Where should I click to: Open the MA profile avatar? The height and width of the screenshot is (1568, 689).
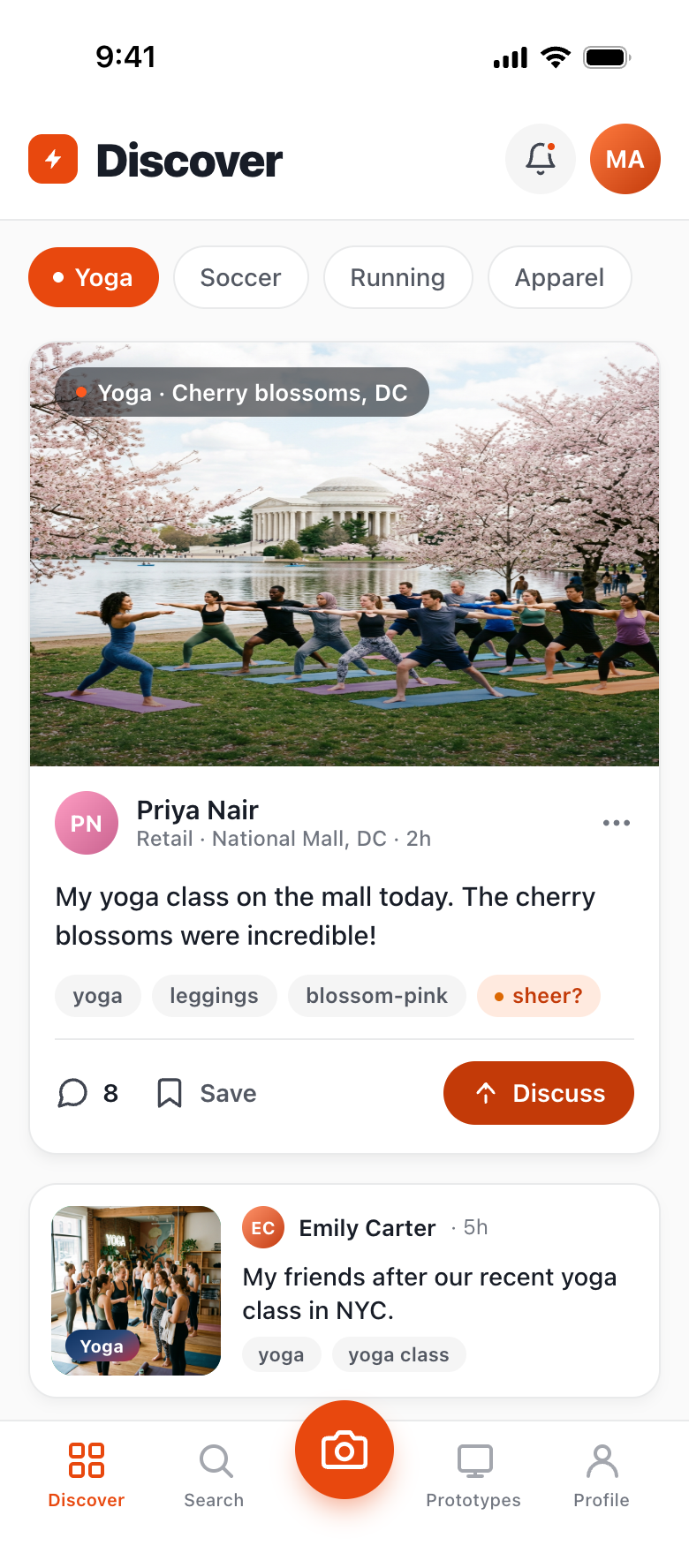click(x=625, y=159)
